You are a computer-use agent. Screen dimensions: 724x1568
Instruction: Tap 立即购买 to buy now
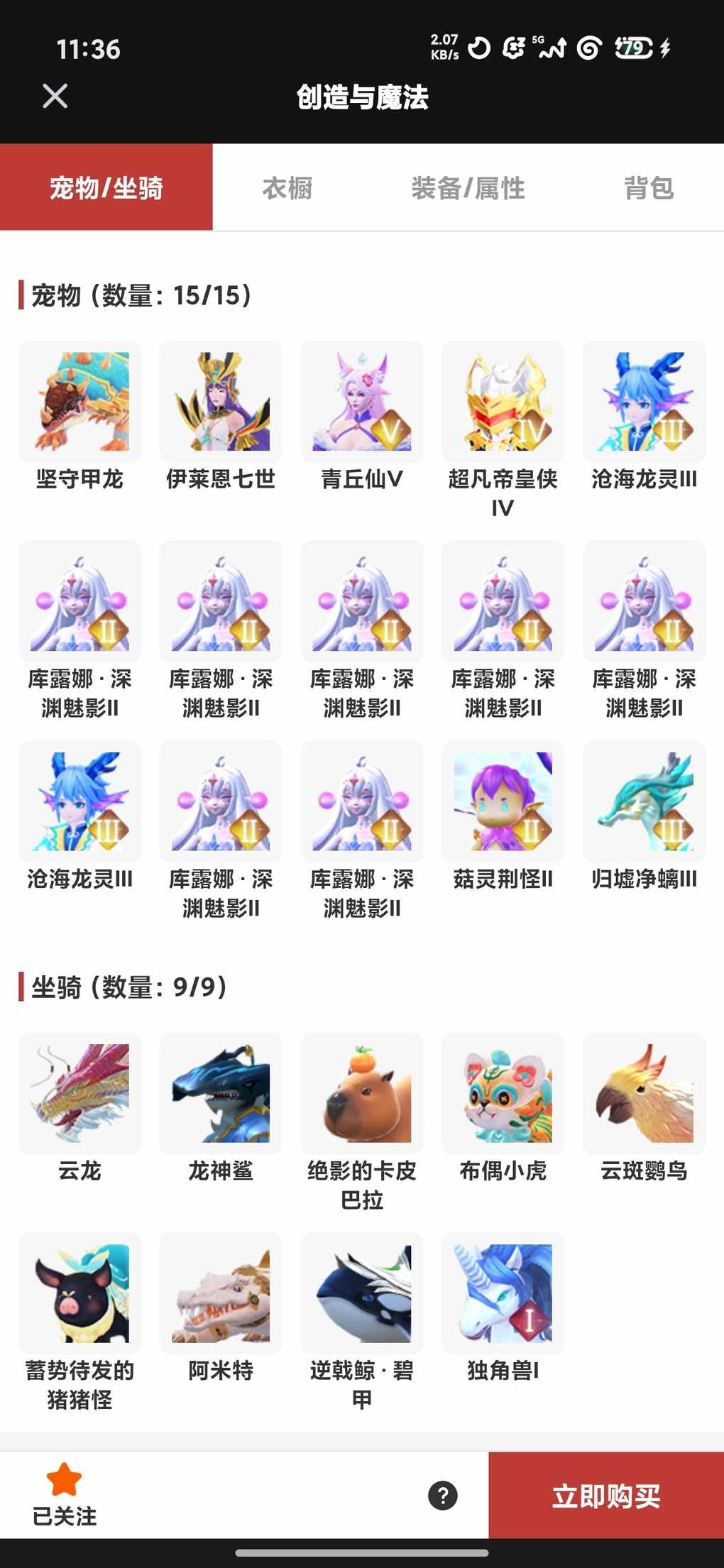pos(606,1496)
